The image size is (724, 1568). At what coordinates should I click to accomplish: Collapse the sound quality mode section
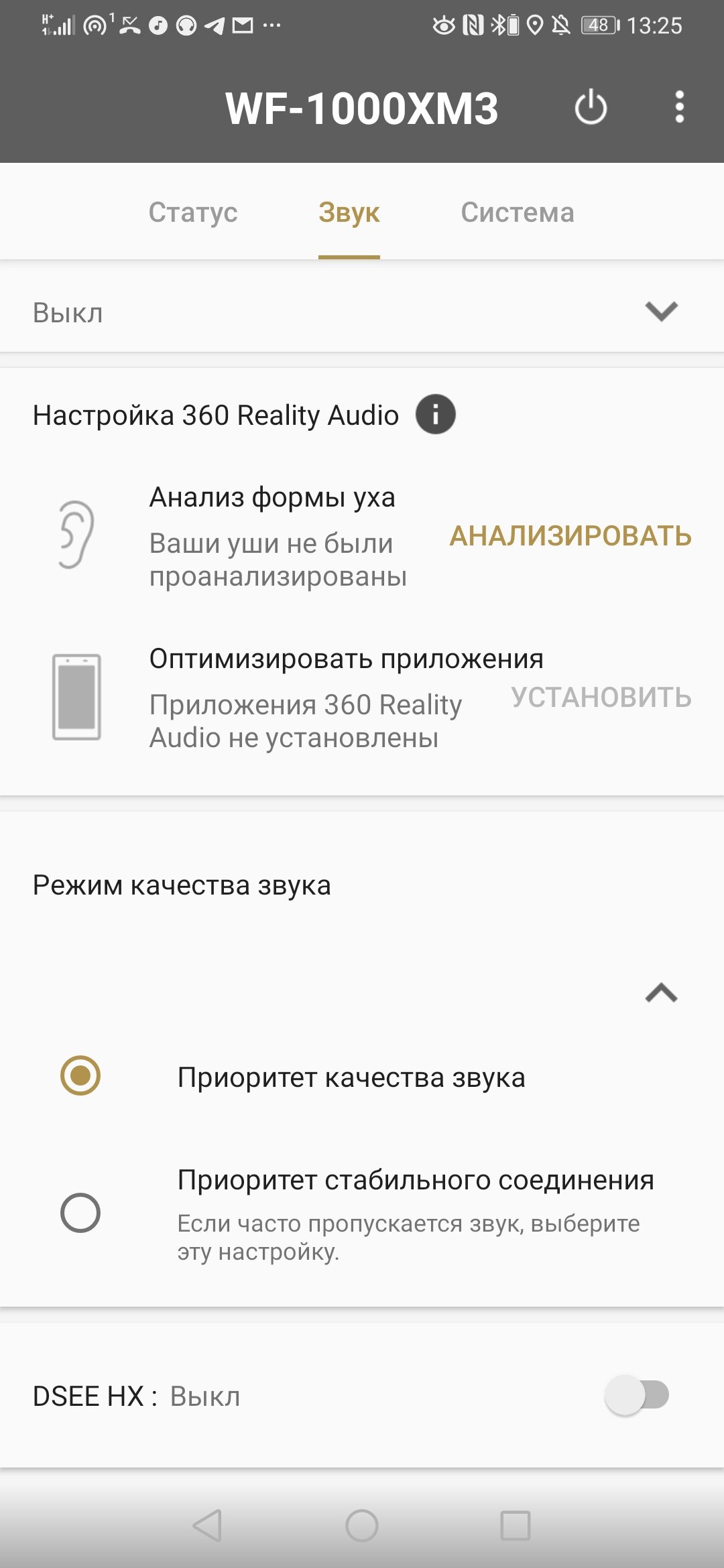tap(661, 993)
